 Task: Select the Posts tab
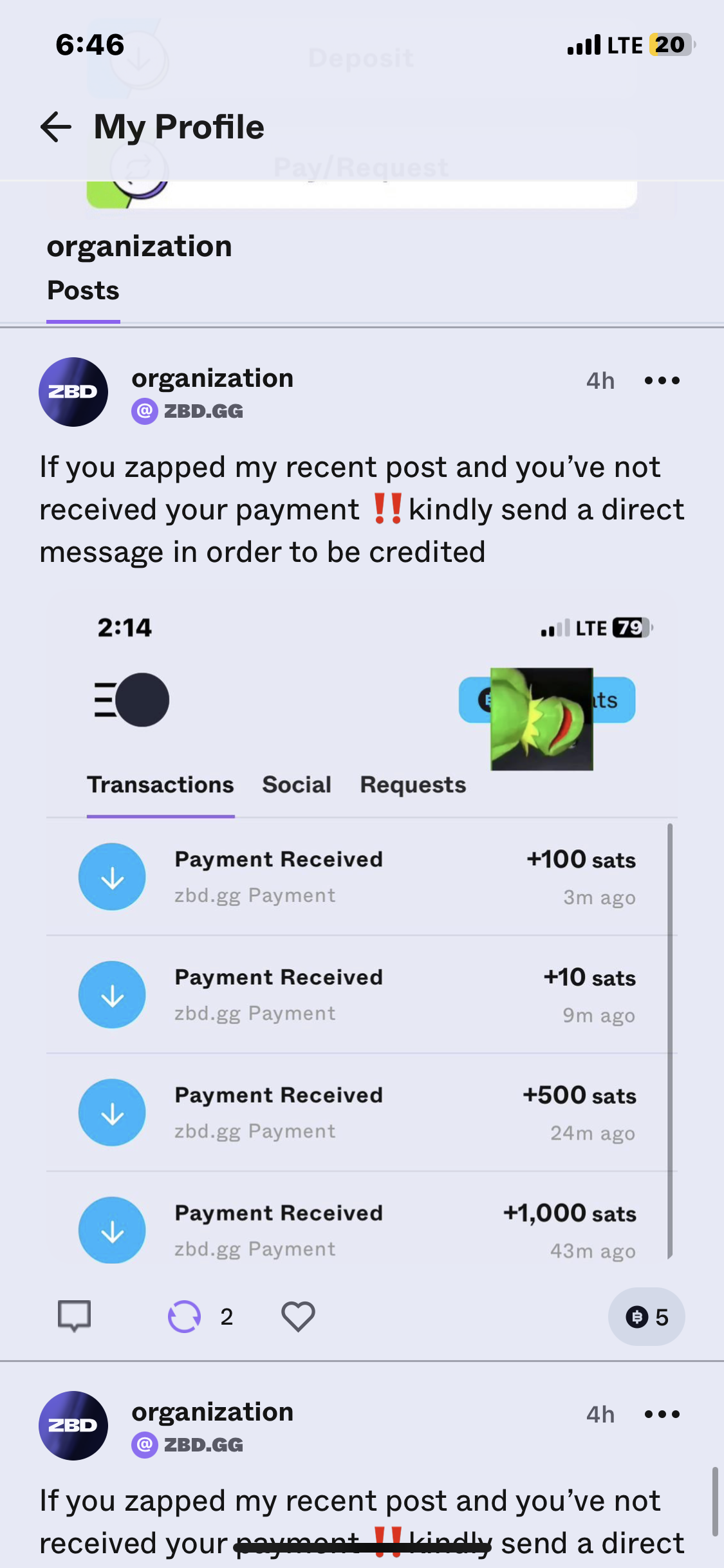click(x=83, y=291)
